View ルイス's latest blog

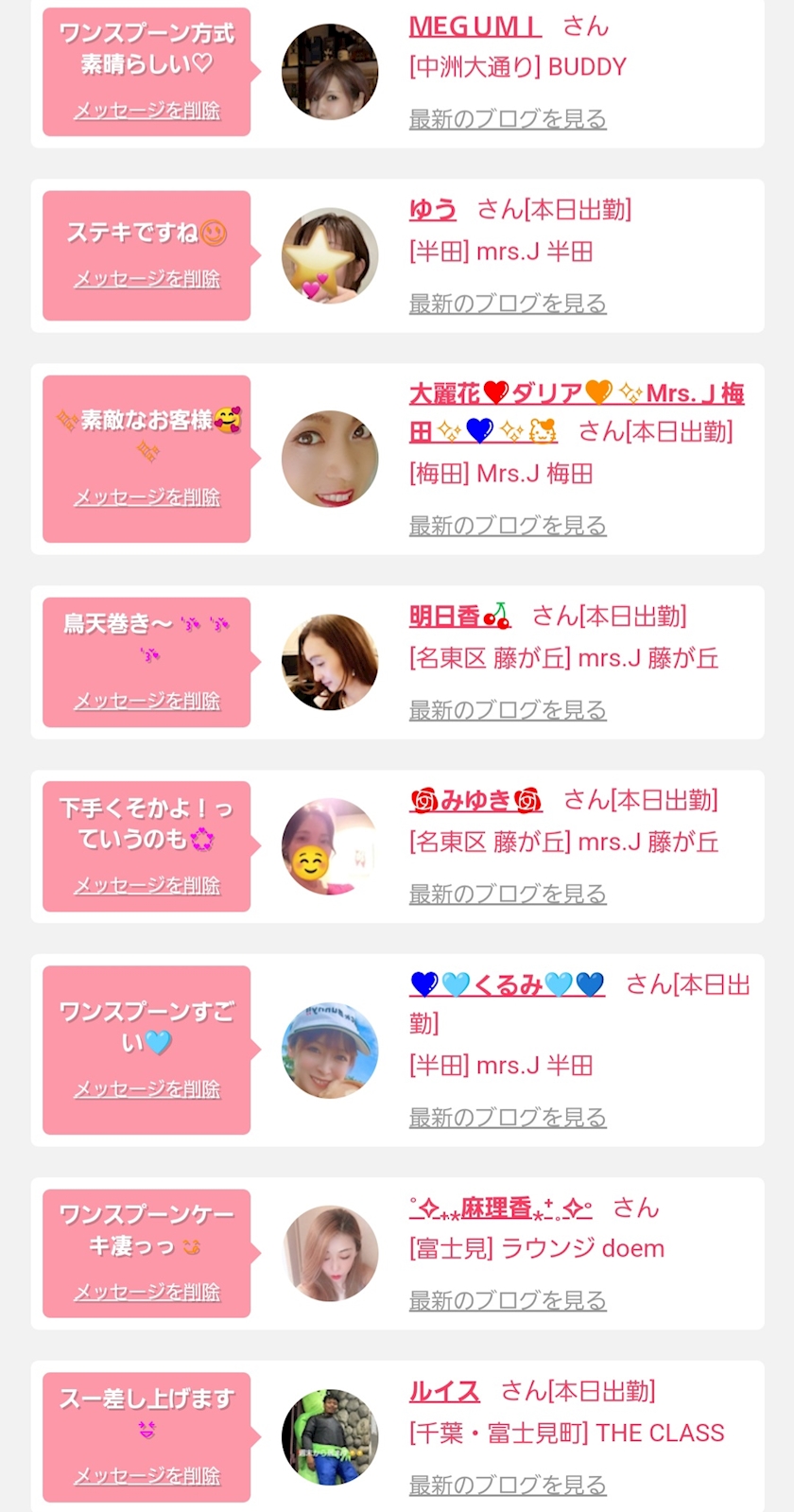(x=508, y=1486)
